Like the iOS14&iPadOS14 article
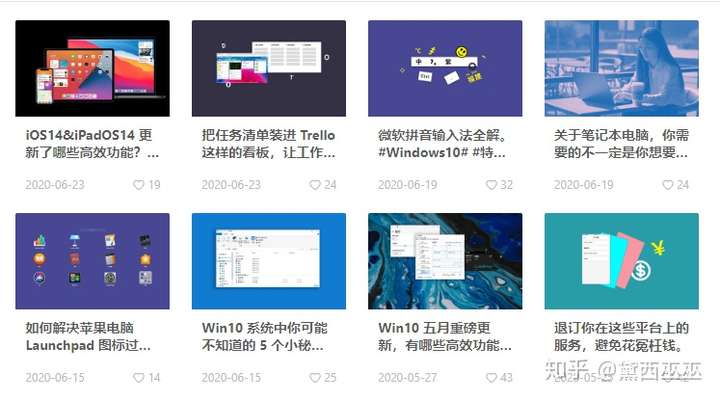This screenshot has height=401, width=720. click(139, 185)
